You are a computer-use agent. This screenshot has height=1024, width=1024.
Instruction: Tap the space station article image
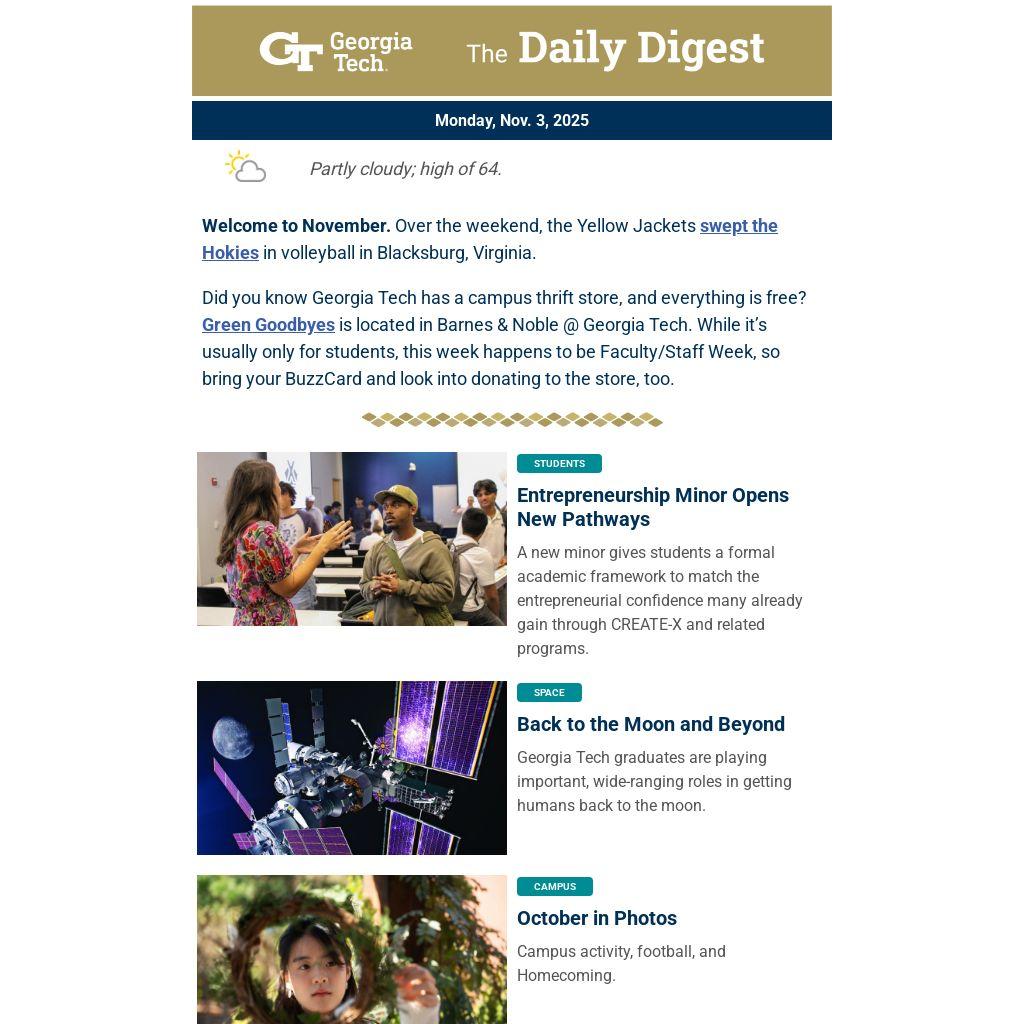[352, 768]
